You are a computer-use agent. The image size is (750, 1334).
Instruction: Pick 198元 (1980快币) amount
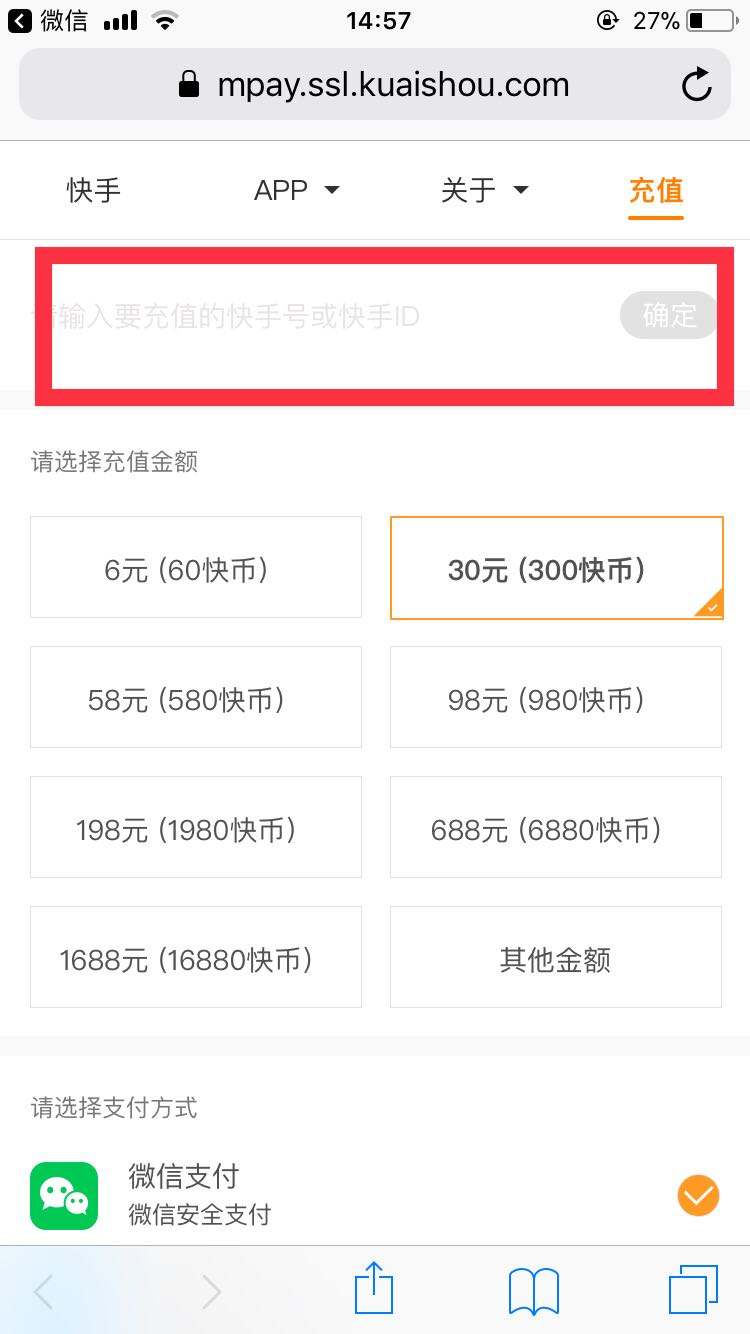196,827
